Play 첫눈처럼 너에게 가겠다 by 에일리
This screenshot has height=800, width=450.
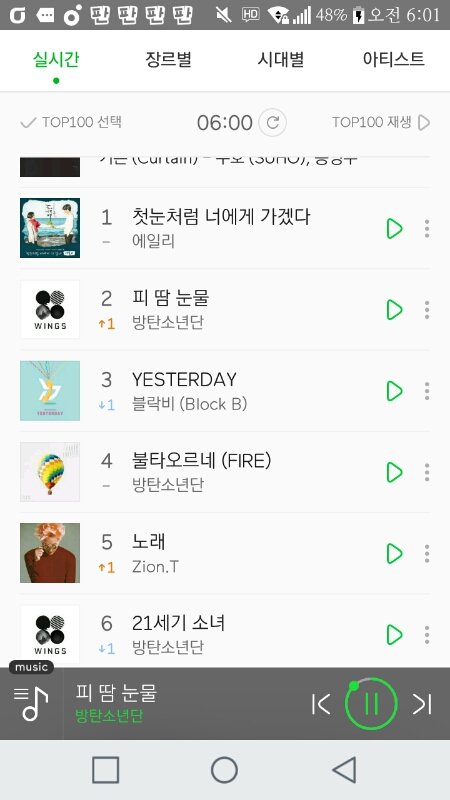(394, 229)
